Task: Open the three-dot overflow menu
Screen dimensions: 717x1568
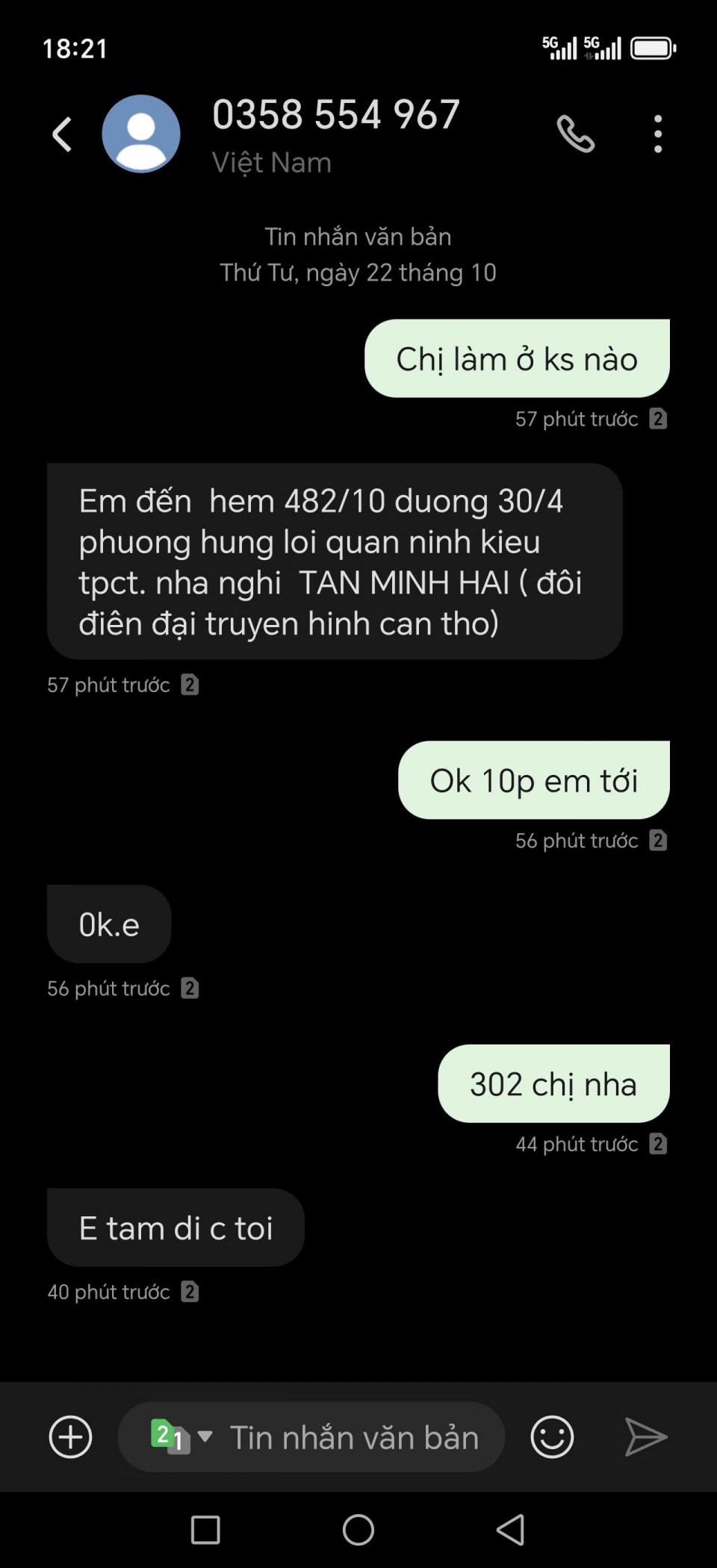Action: (x=657, y=134)
